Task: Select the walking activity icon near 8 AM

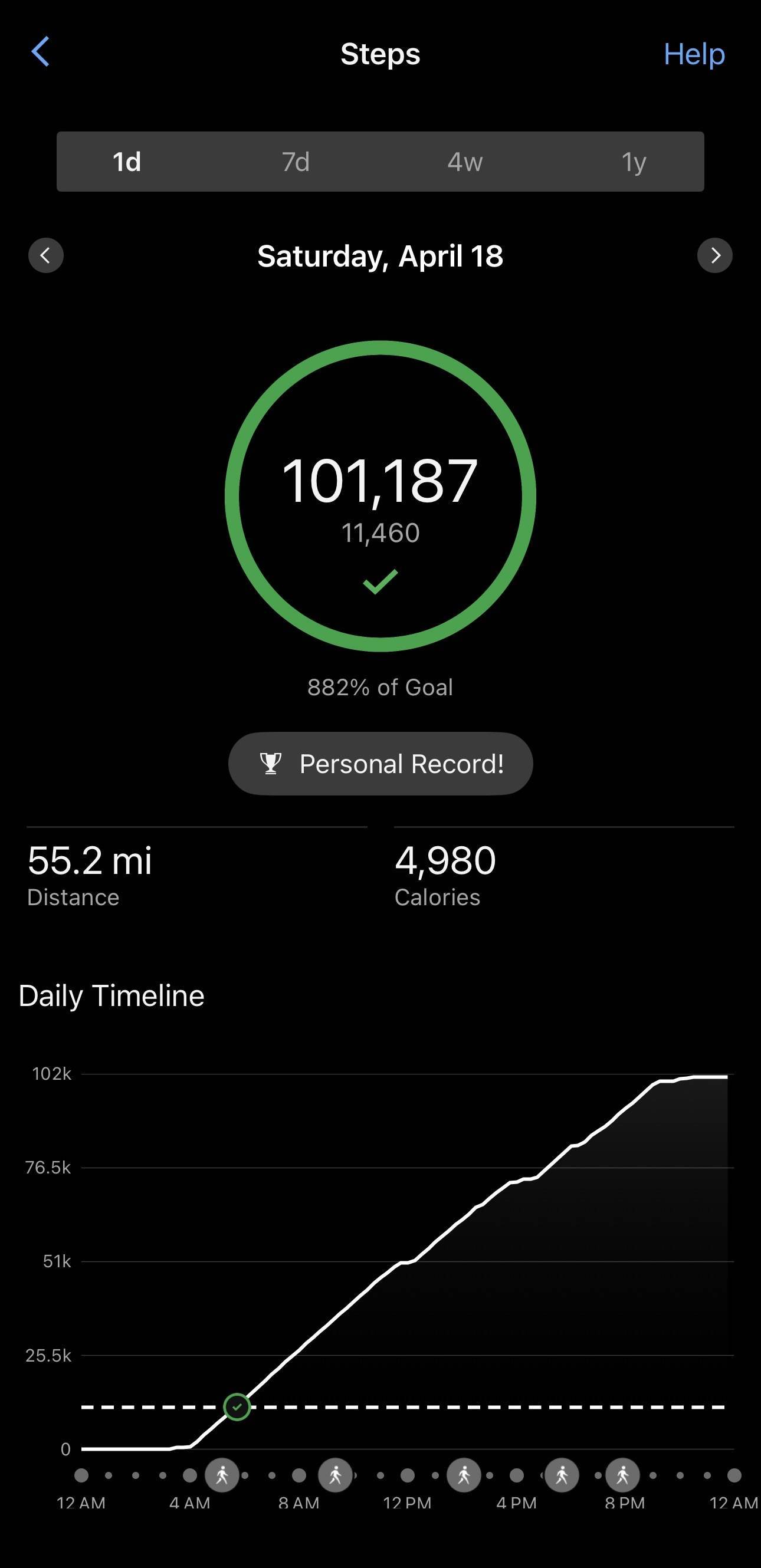Action: pos(336,1475)
